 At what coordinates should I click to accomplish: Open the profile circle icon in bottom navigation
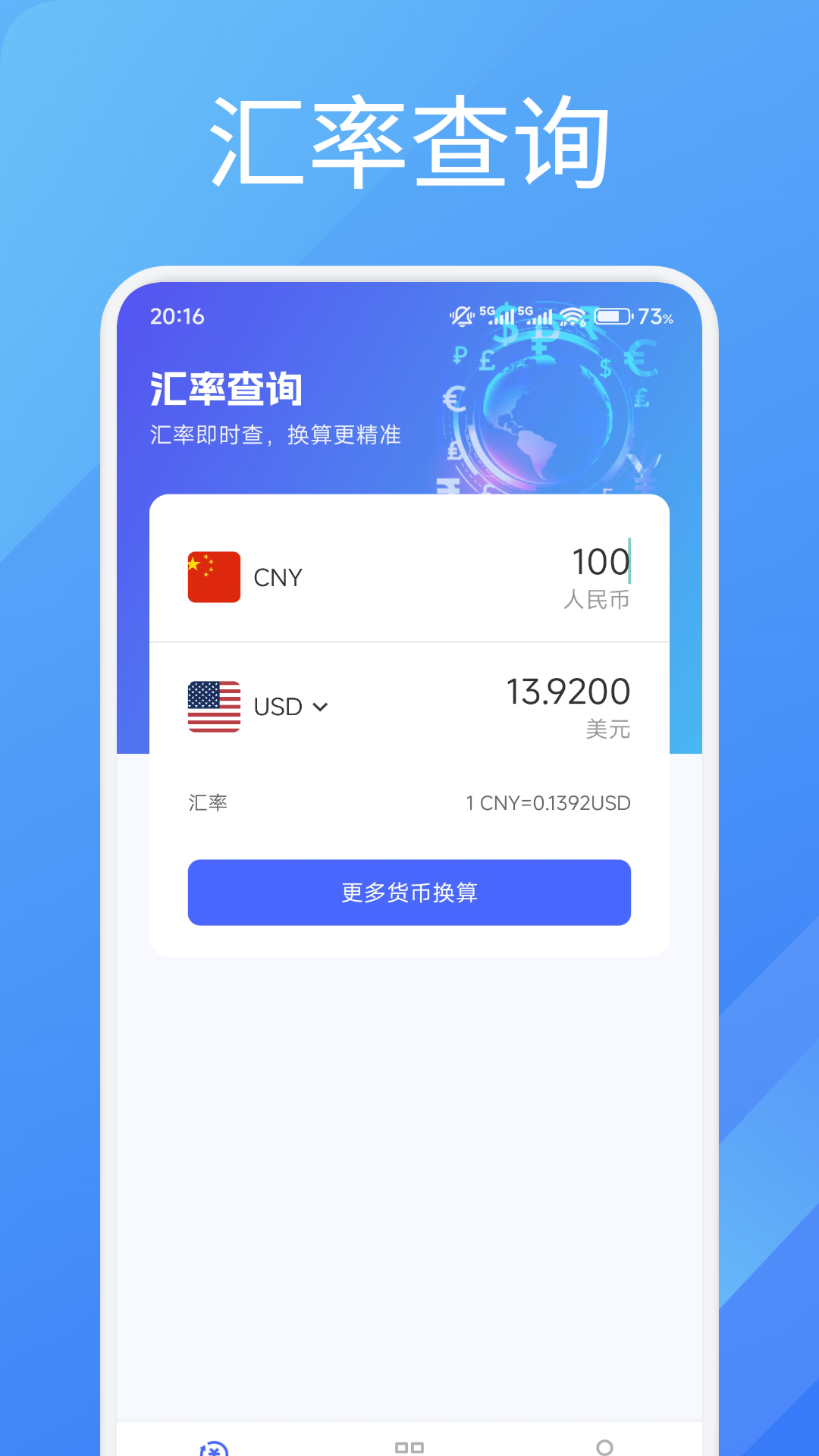(x=604, y=1445)
